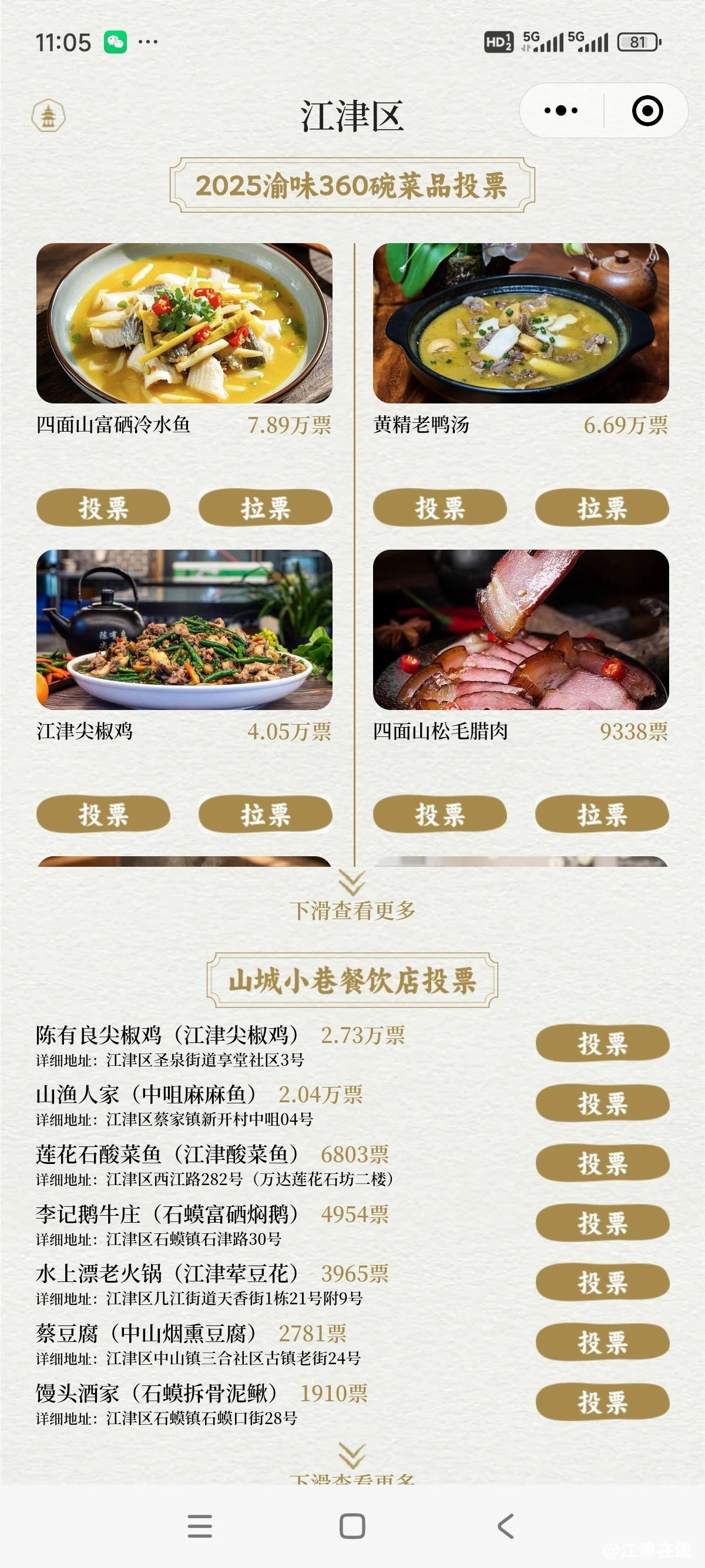The width and height of the screenshot is (705, 1568).
Task: Vote for 山渔人家 restaurant
Action: (602, 1103)
